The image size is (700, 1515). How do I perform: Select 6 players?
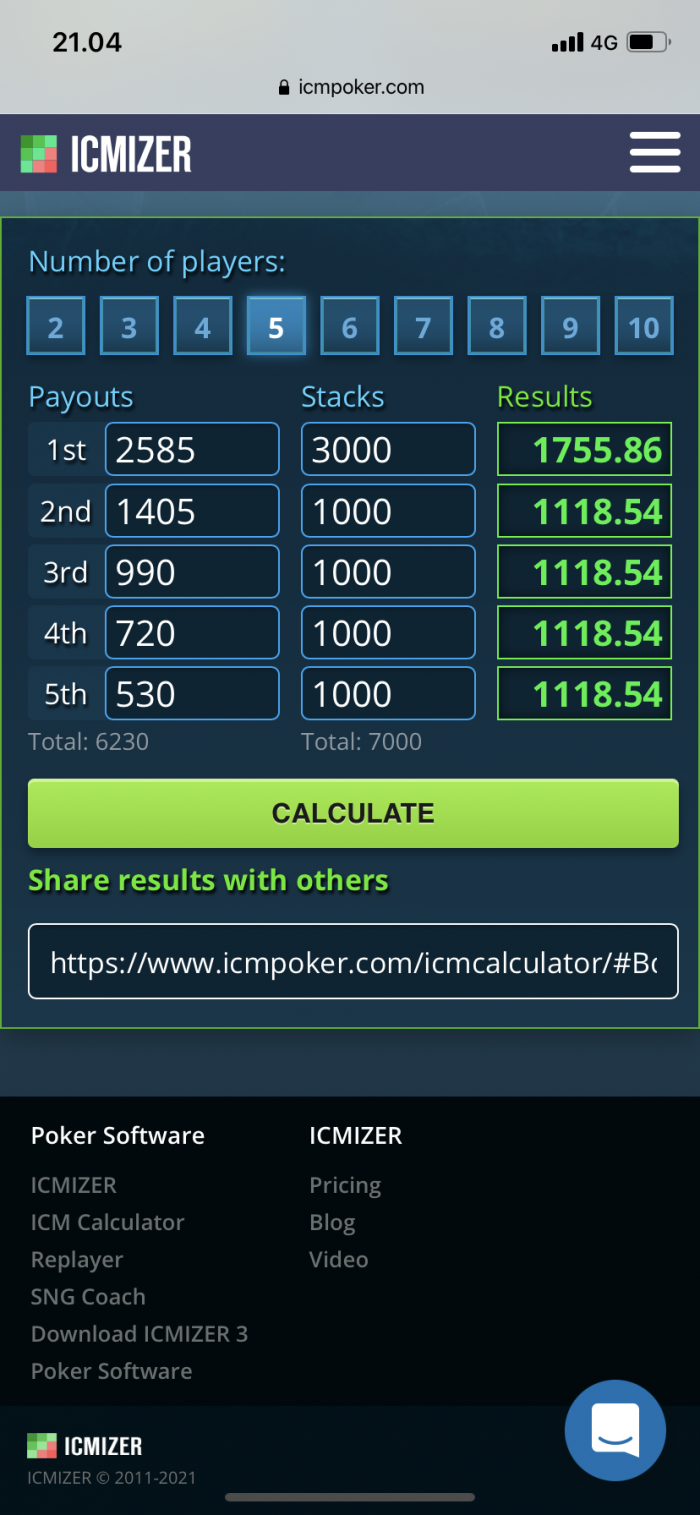(349, 326)
